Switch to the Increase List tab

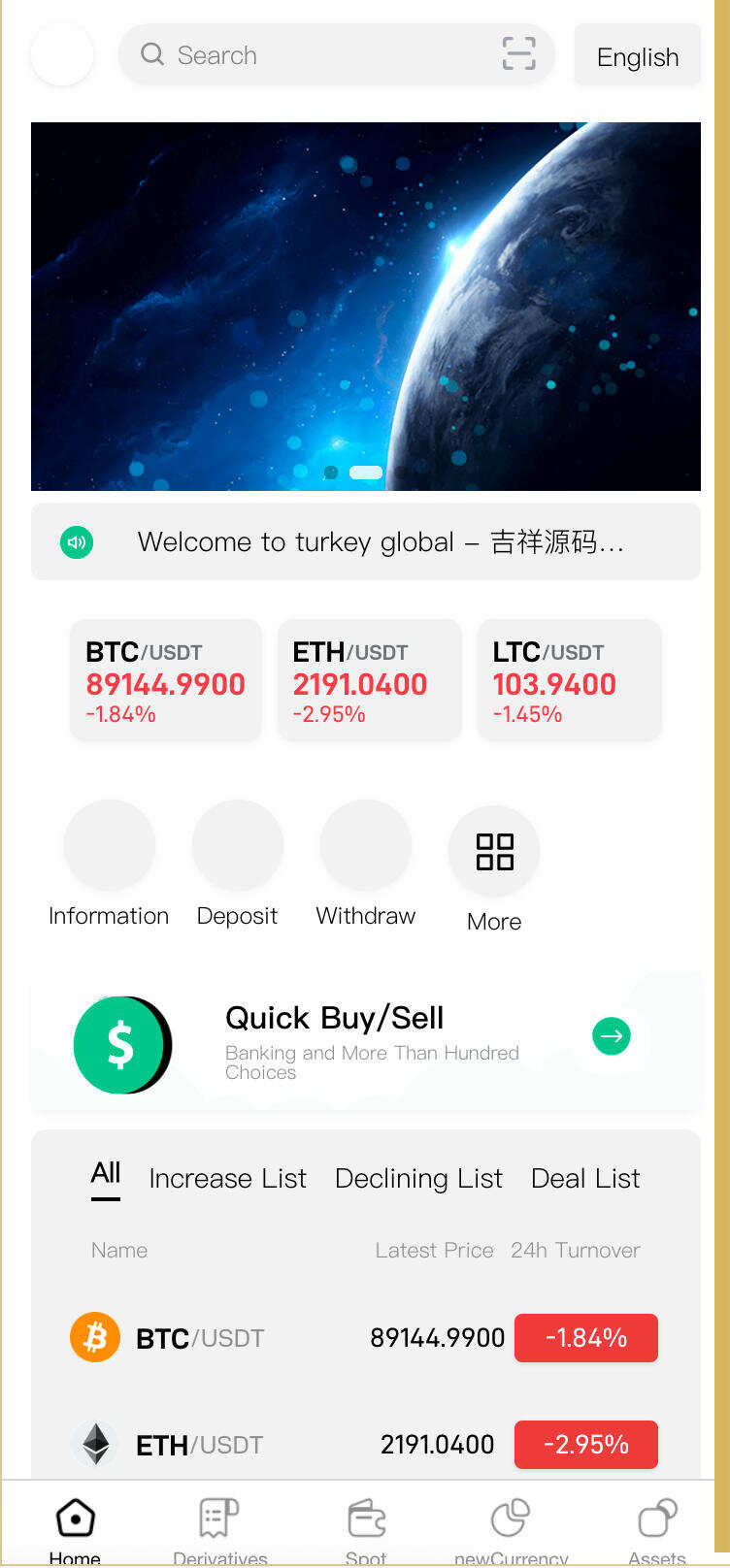tap(227, 1178)
